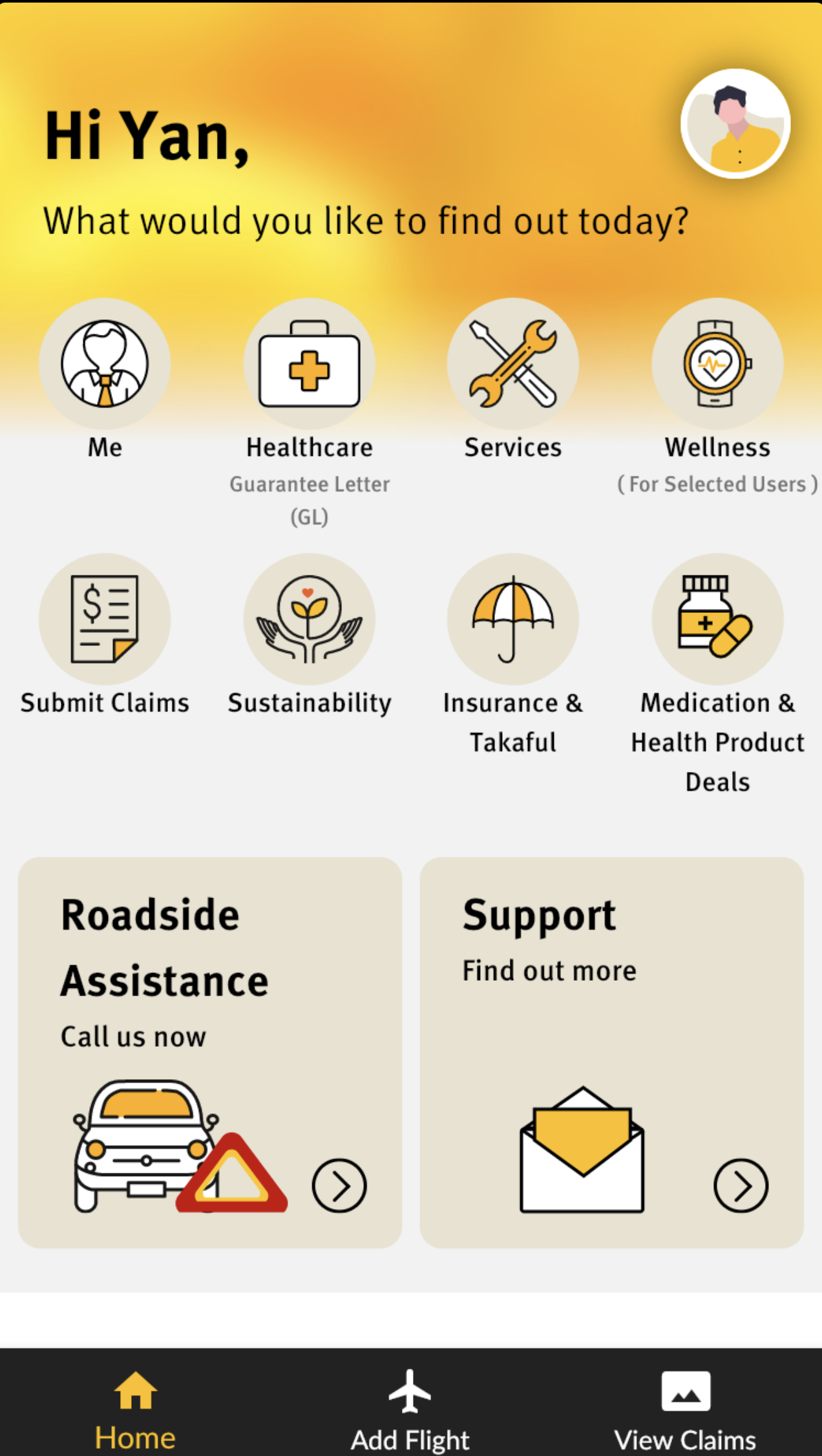Switch to the View Claims tab

click(685, 1411)
